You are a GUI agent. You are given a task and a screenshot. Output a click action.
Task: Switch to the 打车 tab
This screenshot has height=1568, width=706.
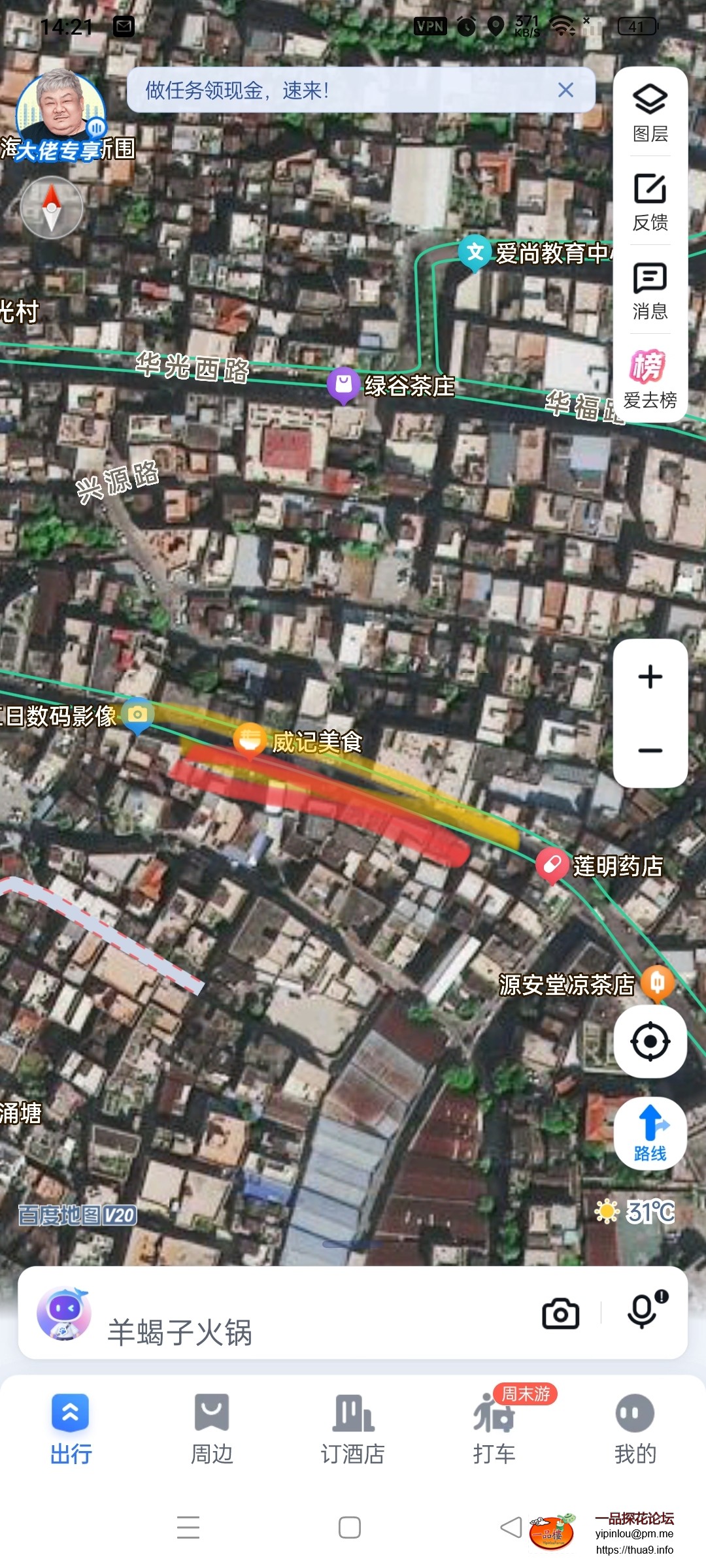click(494, 1429)
